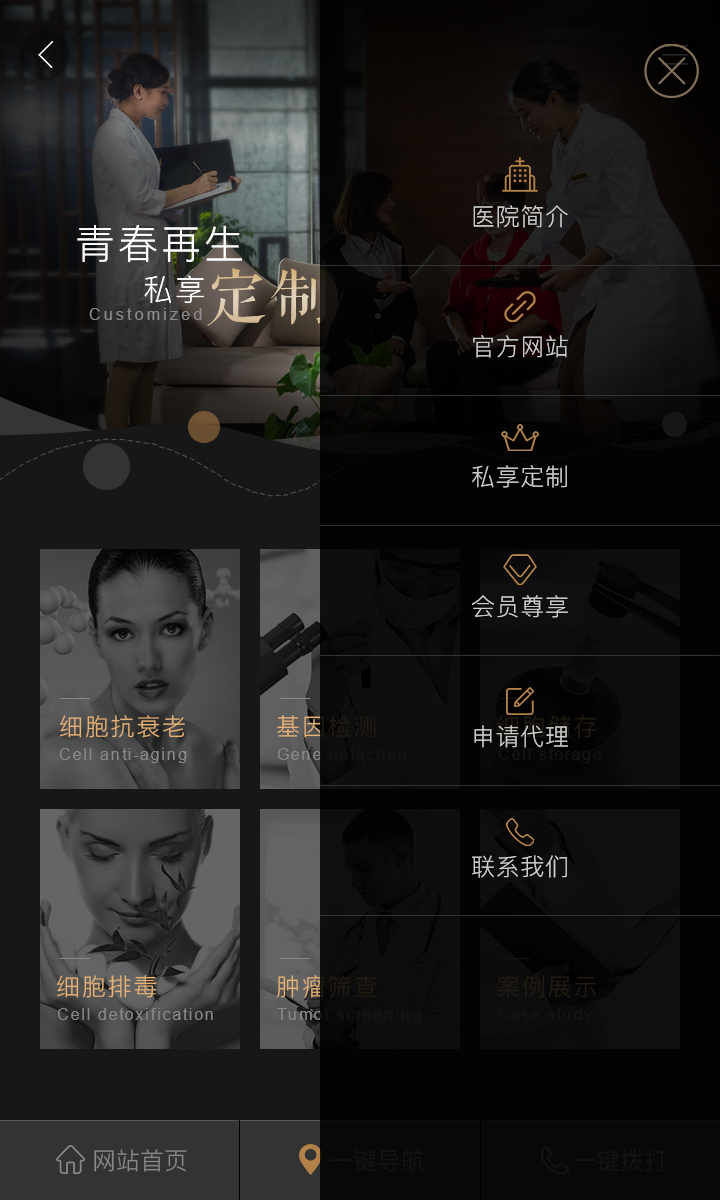Open the 细胞抗衰老 card

pos(140,668)
